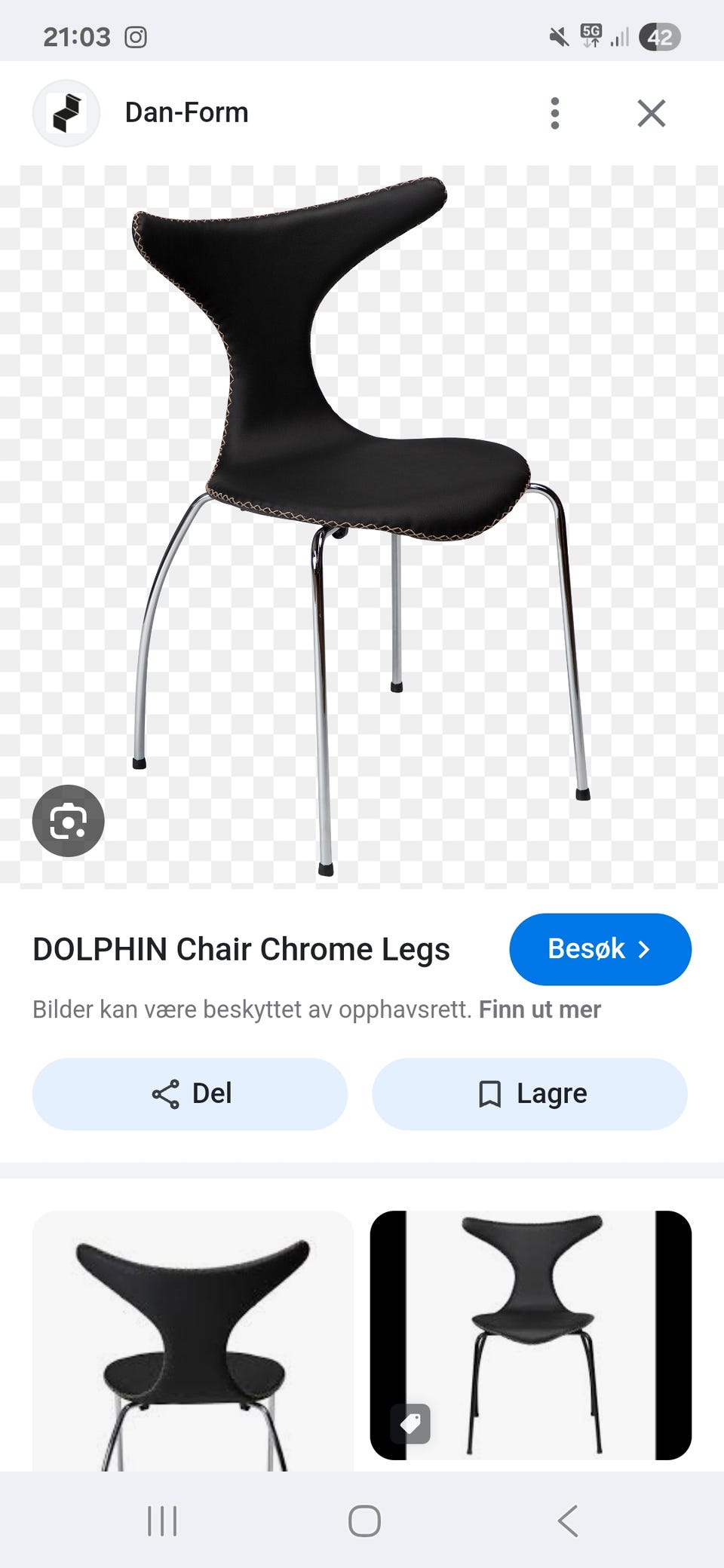
Task: Open the related chair image with chrome legs
Action: tap(193, 1340)
